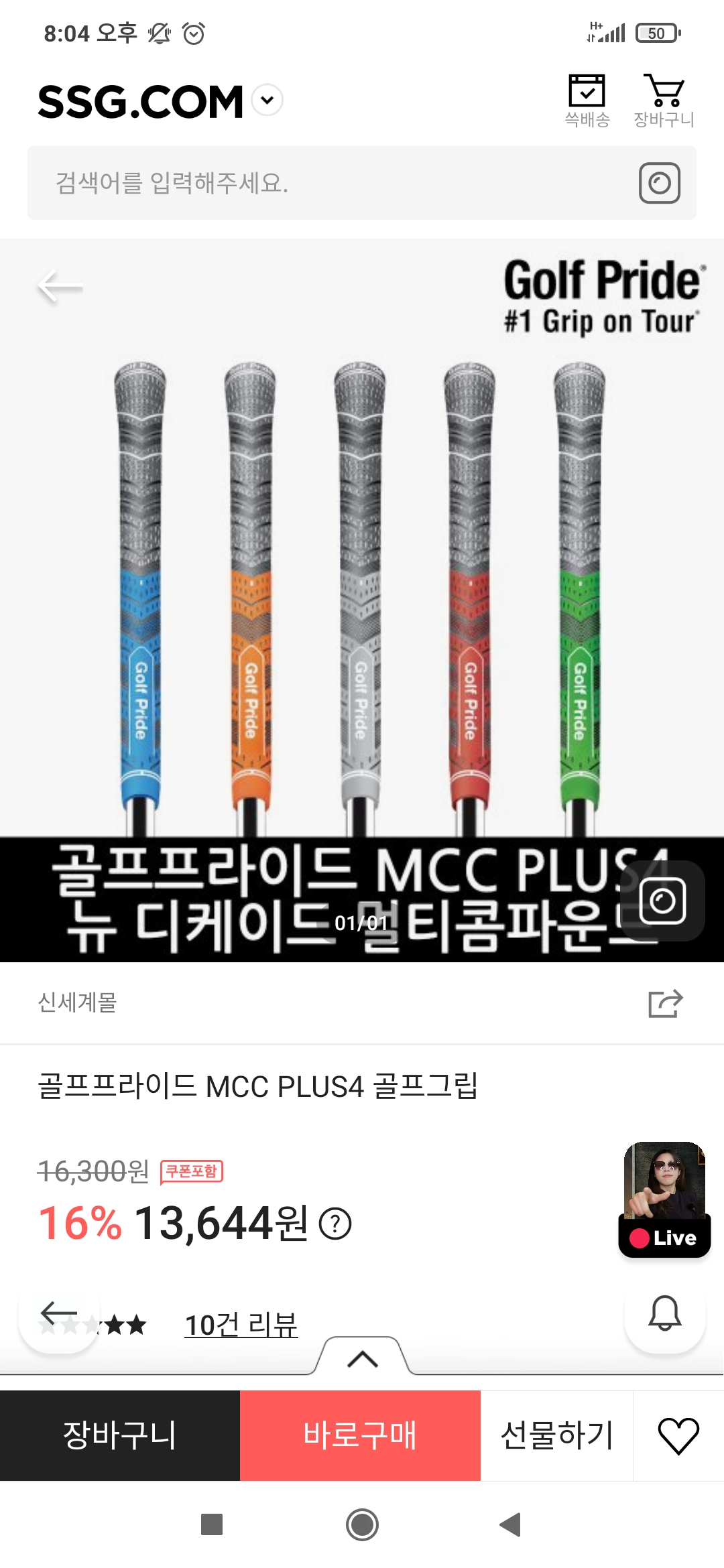Go back using the arrow on the product image
Screen dimensions: 724x1568
coord(60,287)
